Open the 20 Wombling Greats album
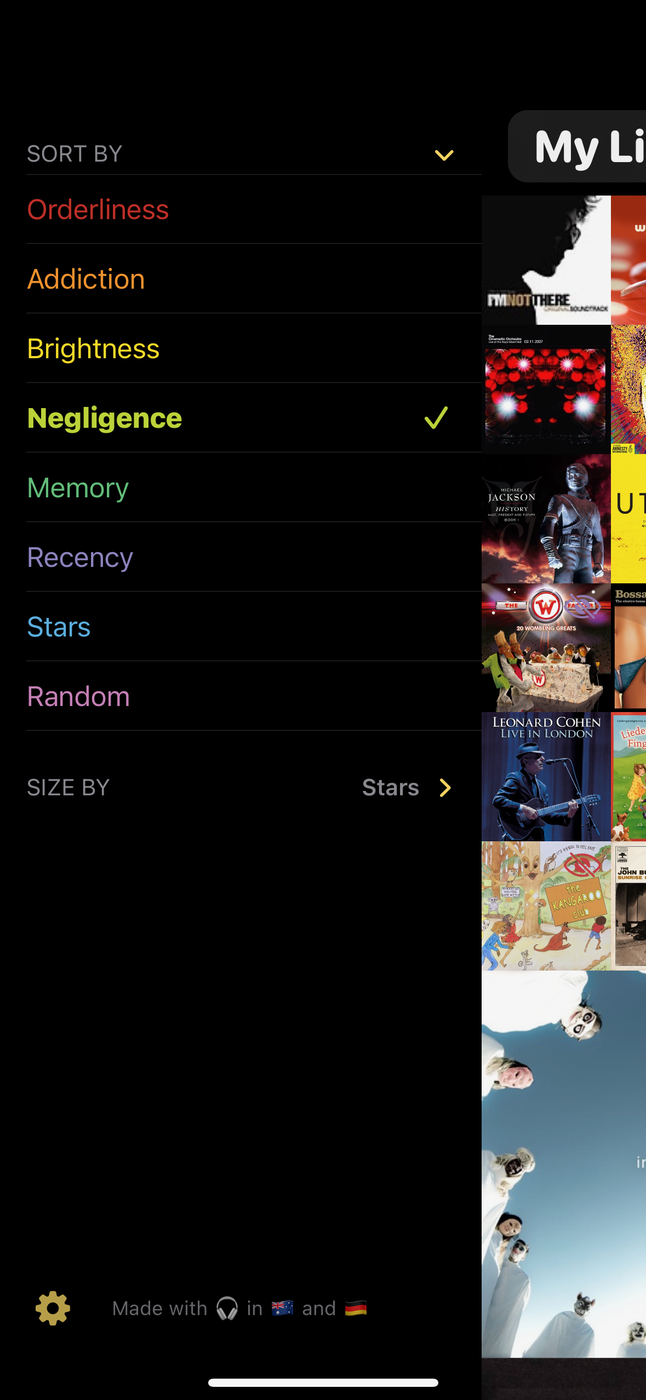 tap(546, 648)
